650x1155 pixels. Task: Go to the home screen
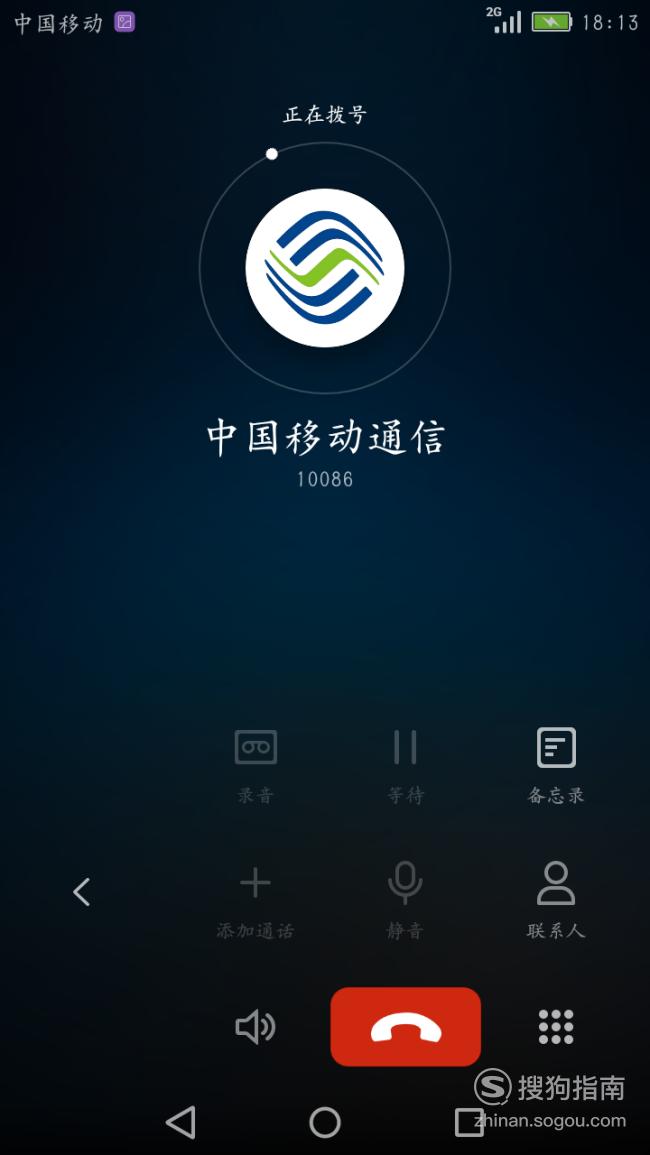pos(325,1122)
